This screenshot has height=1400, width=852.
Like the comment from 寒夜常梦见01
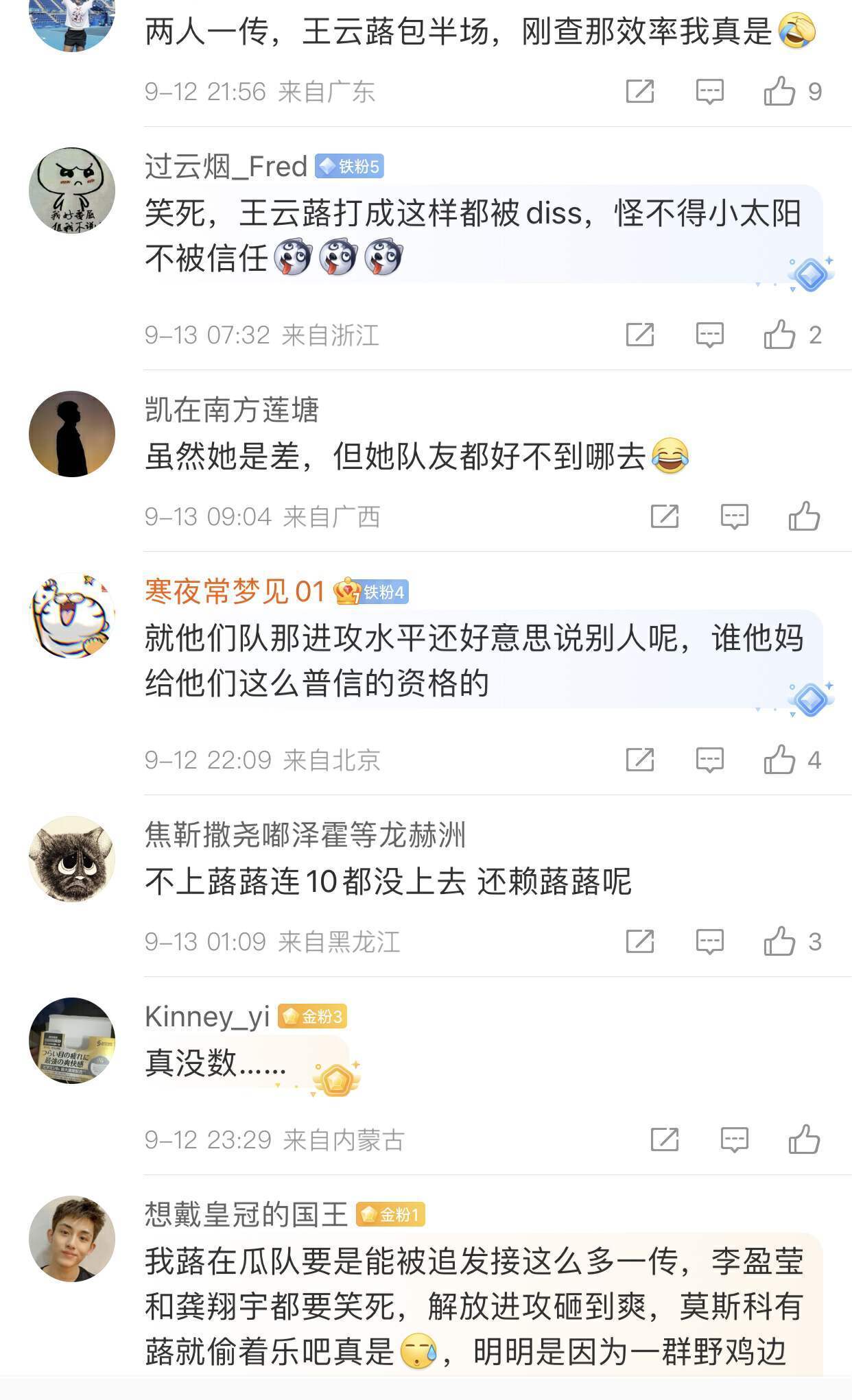(780, 760)
